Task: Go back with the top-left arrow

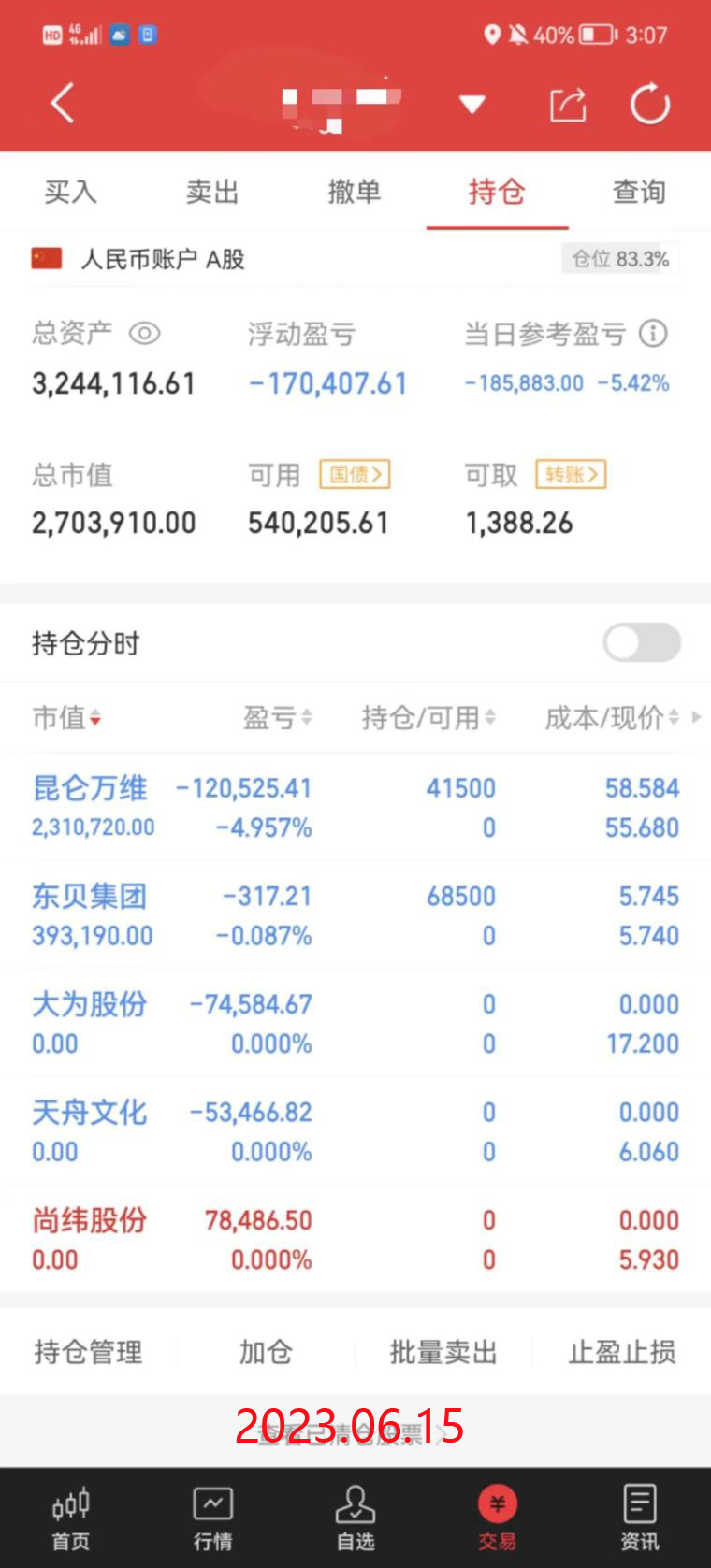Action: coord(62,103)
